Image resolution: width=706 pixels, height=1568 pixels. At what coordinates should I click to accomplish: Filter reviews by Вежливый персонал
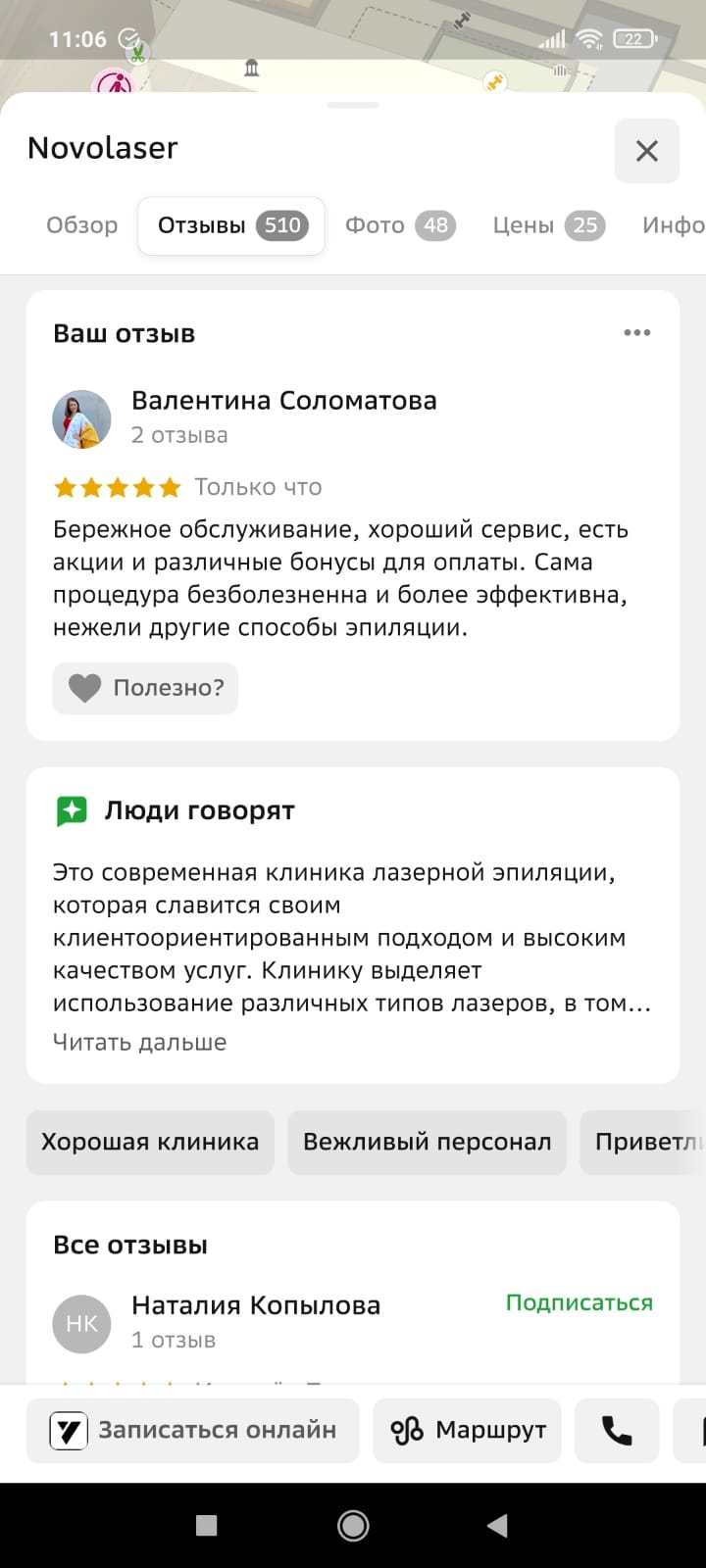tap(428, 1142)
